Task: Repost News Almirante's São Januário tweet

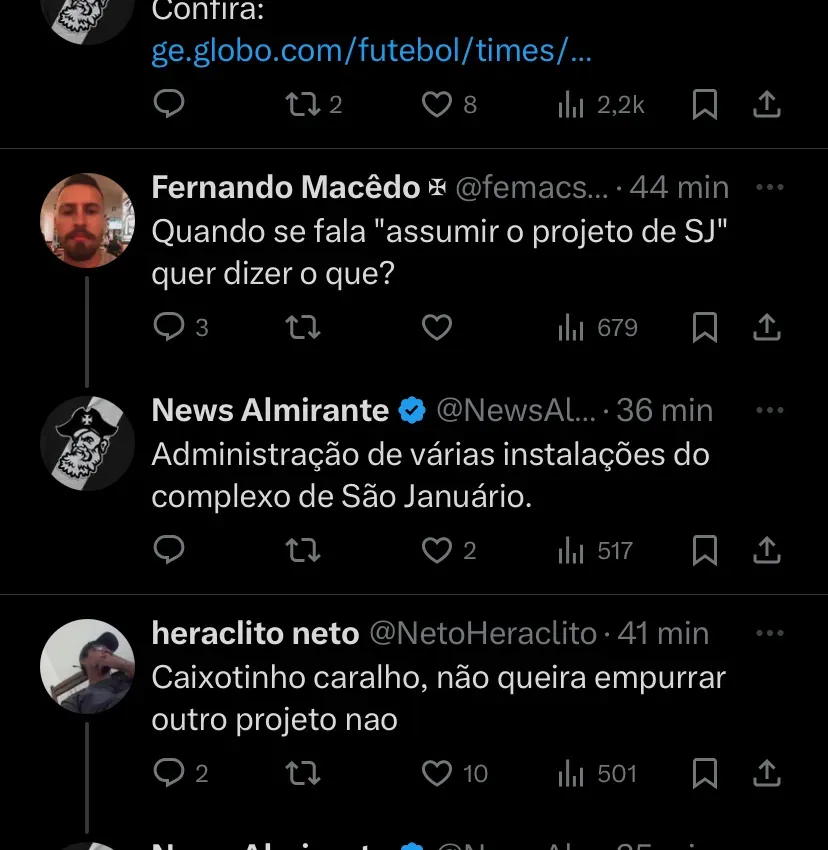Action: coord(303,550)
